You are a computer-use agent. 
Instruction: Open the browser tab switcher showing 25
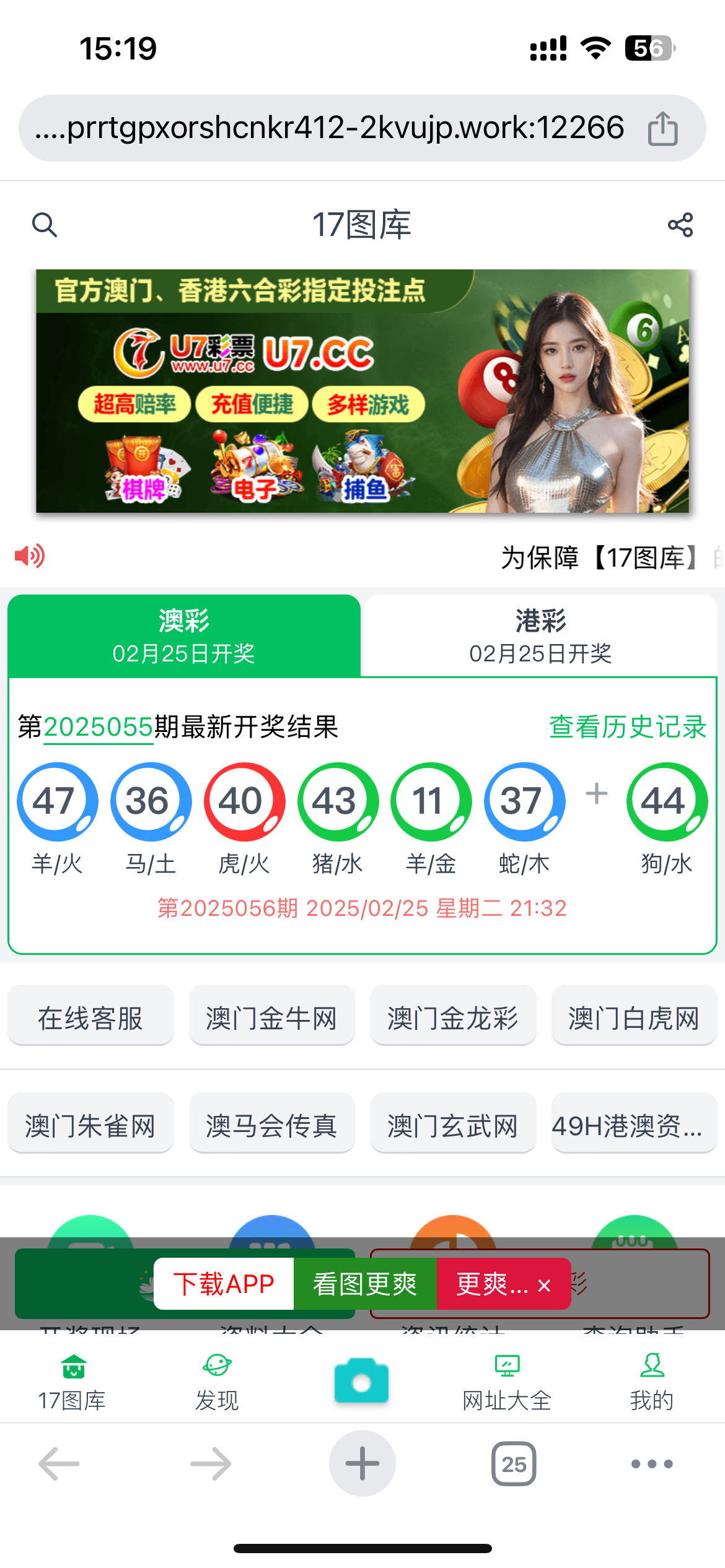tap(514, 1464)
